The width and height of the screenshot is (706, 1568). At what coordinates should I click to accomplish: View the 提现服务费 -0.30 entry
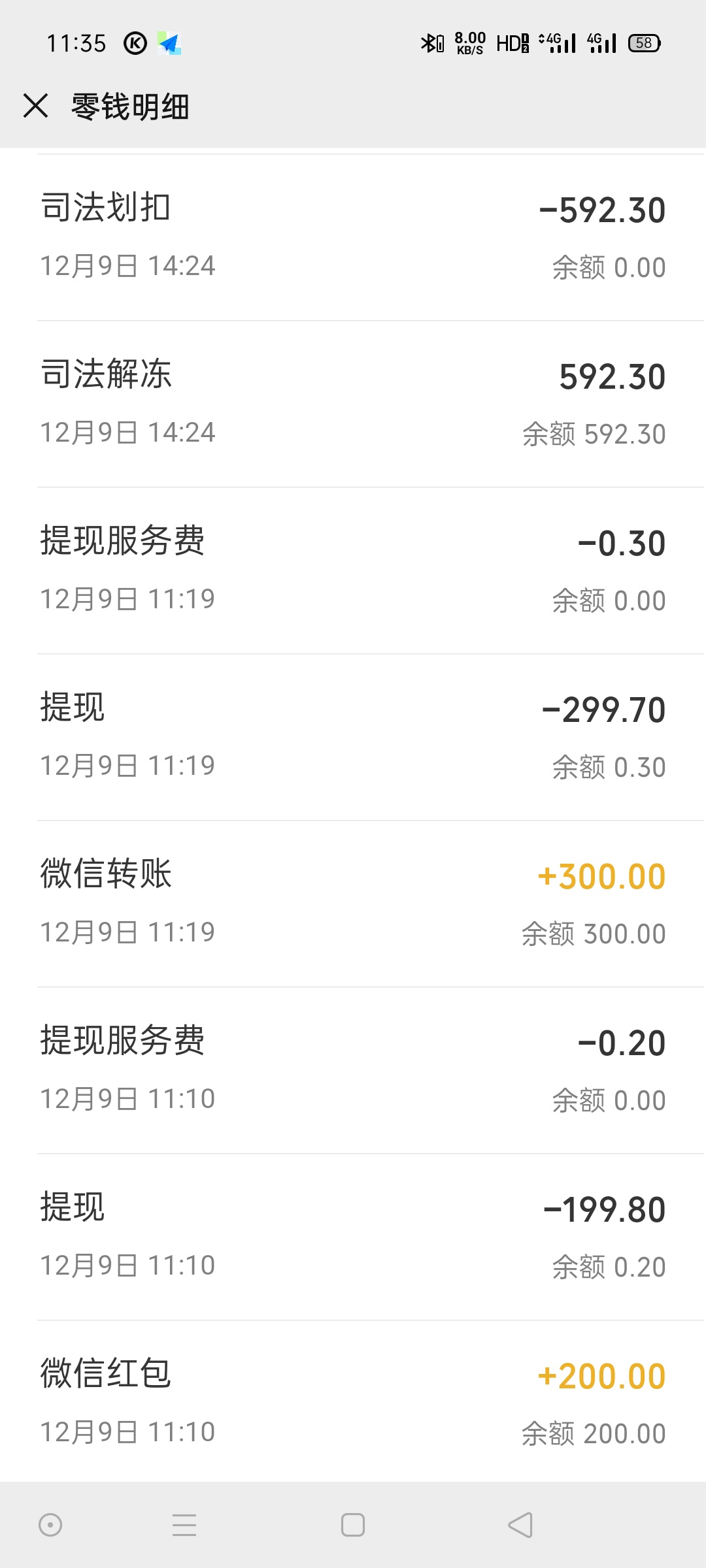[x=353, y=571]
